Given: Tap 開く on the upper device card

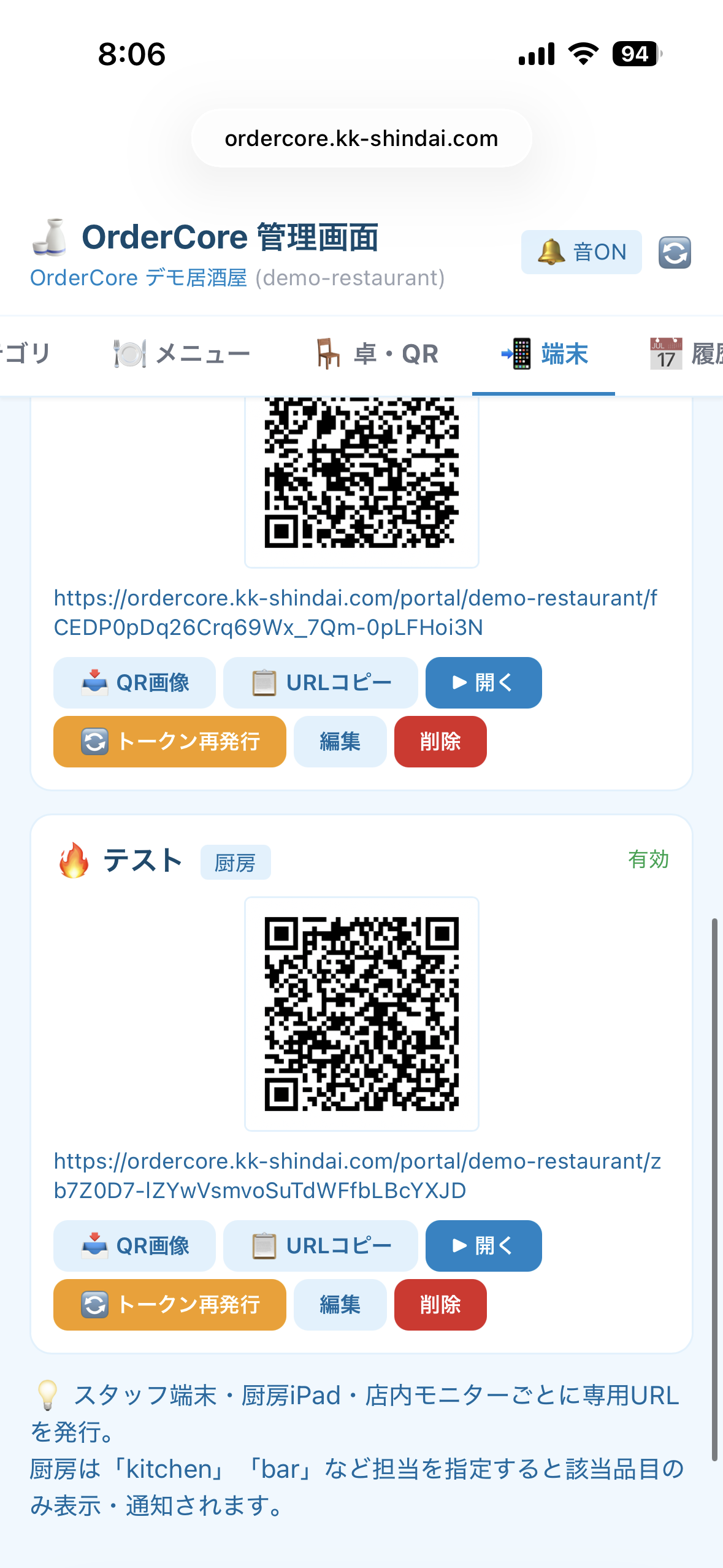Looking at the screenshot, I should pos(483,683).
